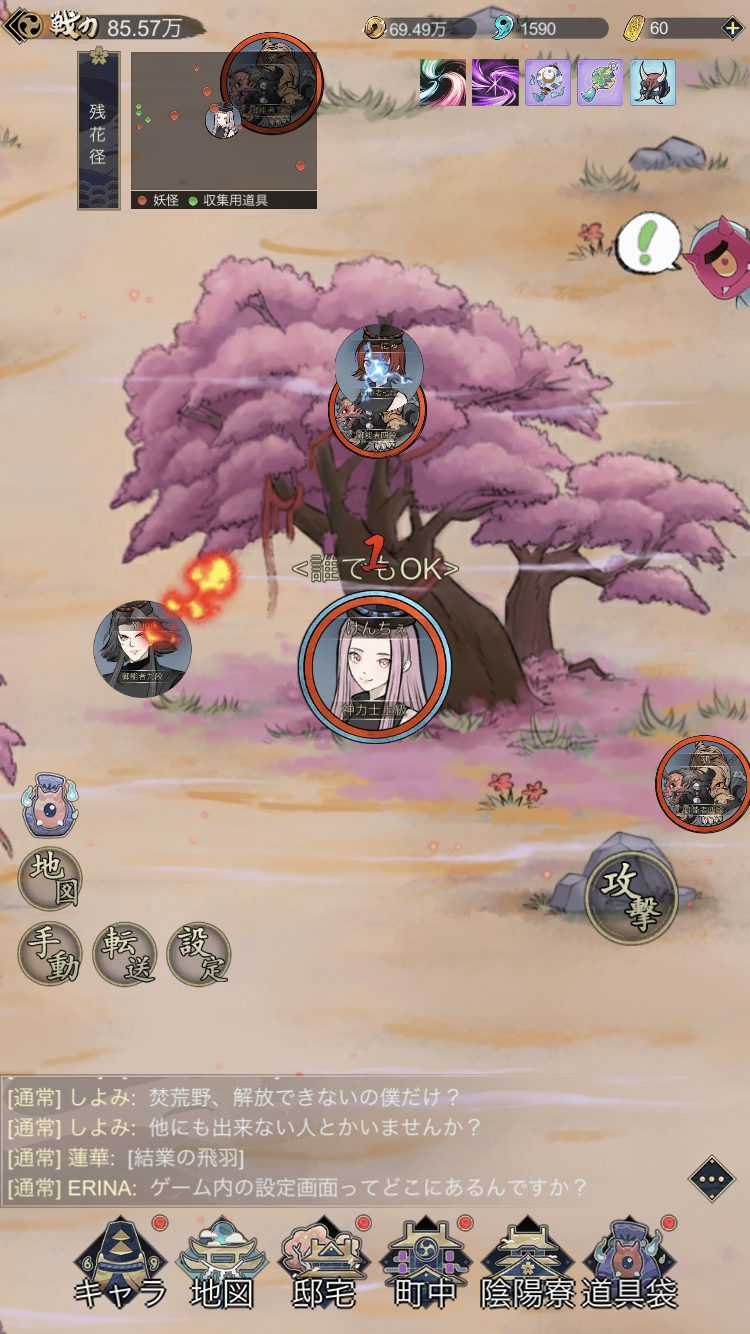The width and height of the screenshot is (750, 1334).
Task: Open the 邸宅 residence tab
Action: 325,1262
